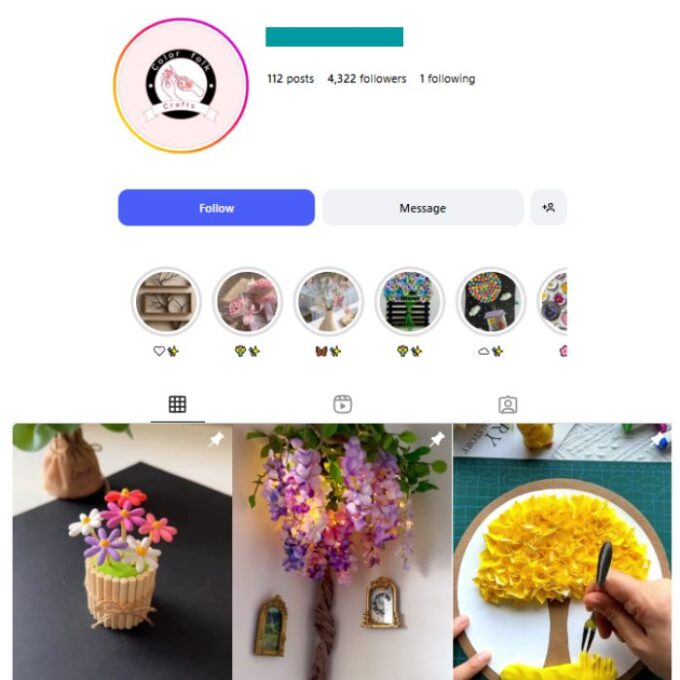Open the pink flower bouquet highlight
This screenshot has height=680, width=680.
pos(247,301)
